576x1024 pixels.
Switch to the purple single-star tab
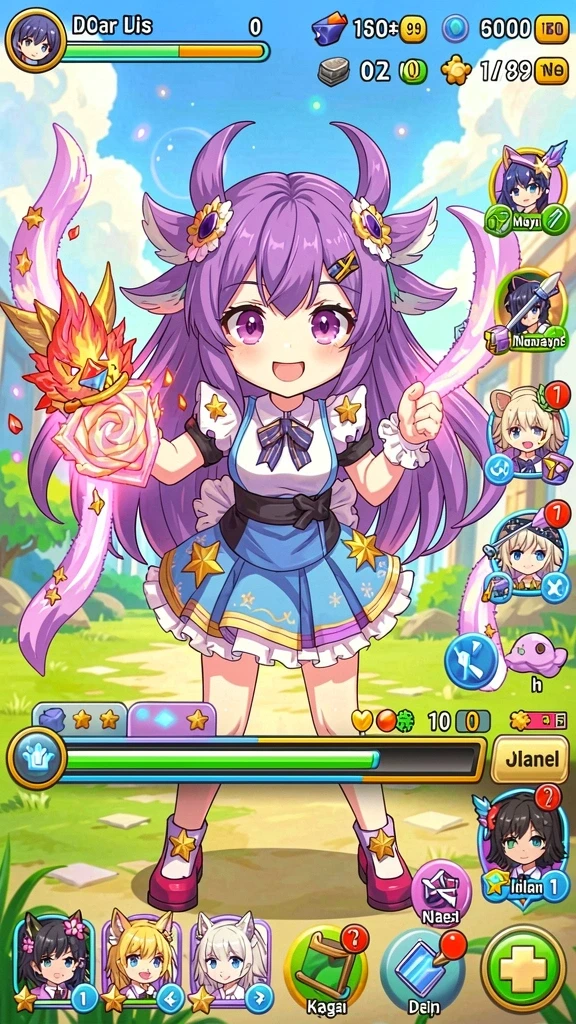point(172,719)
